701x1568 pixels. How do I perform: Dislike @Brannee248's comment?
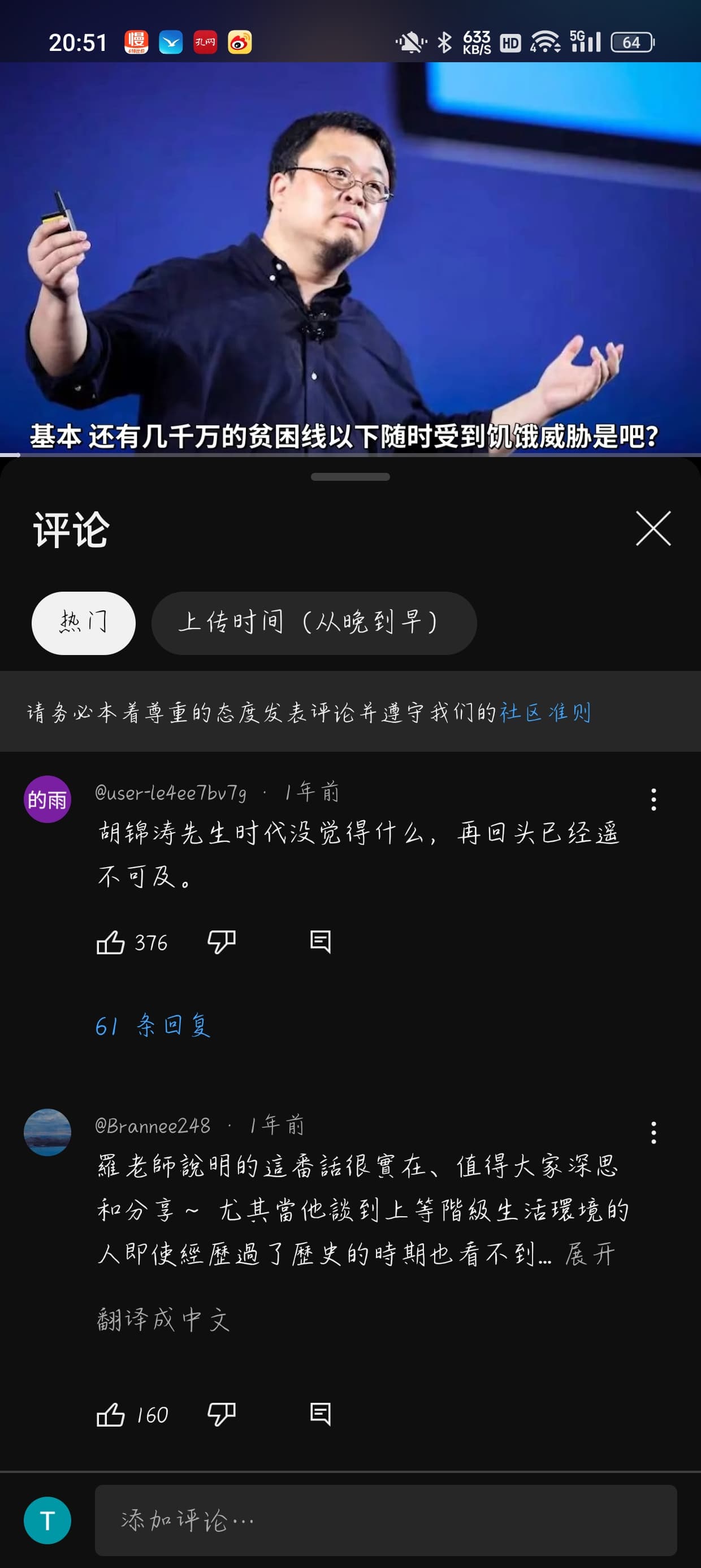[222, 1415]
